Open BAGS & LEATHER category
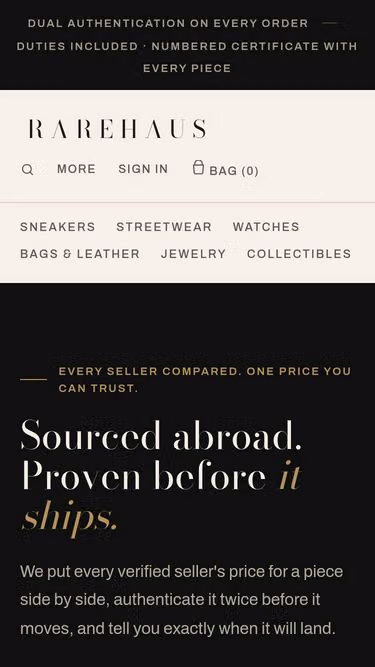Image resolution: width=375 pixels, height=667 pixels. tap(80, 254)
